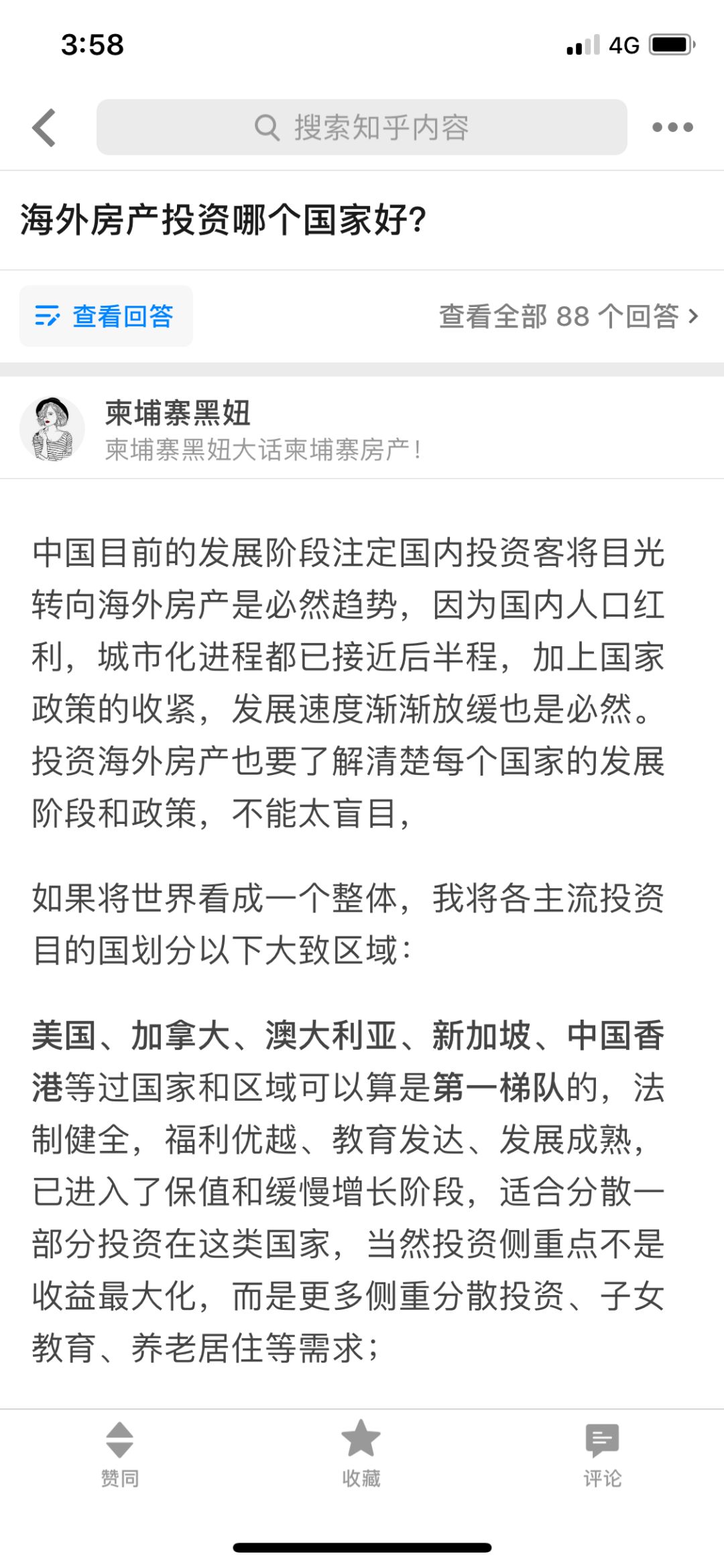Tap the 搜索知乎内容 search box

point(362,127)
